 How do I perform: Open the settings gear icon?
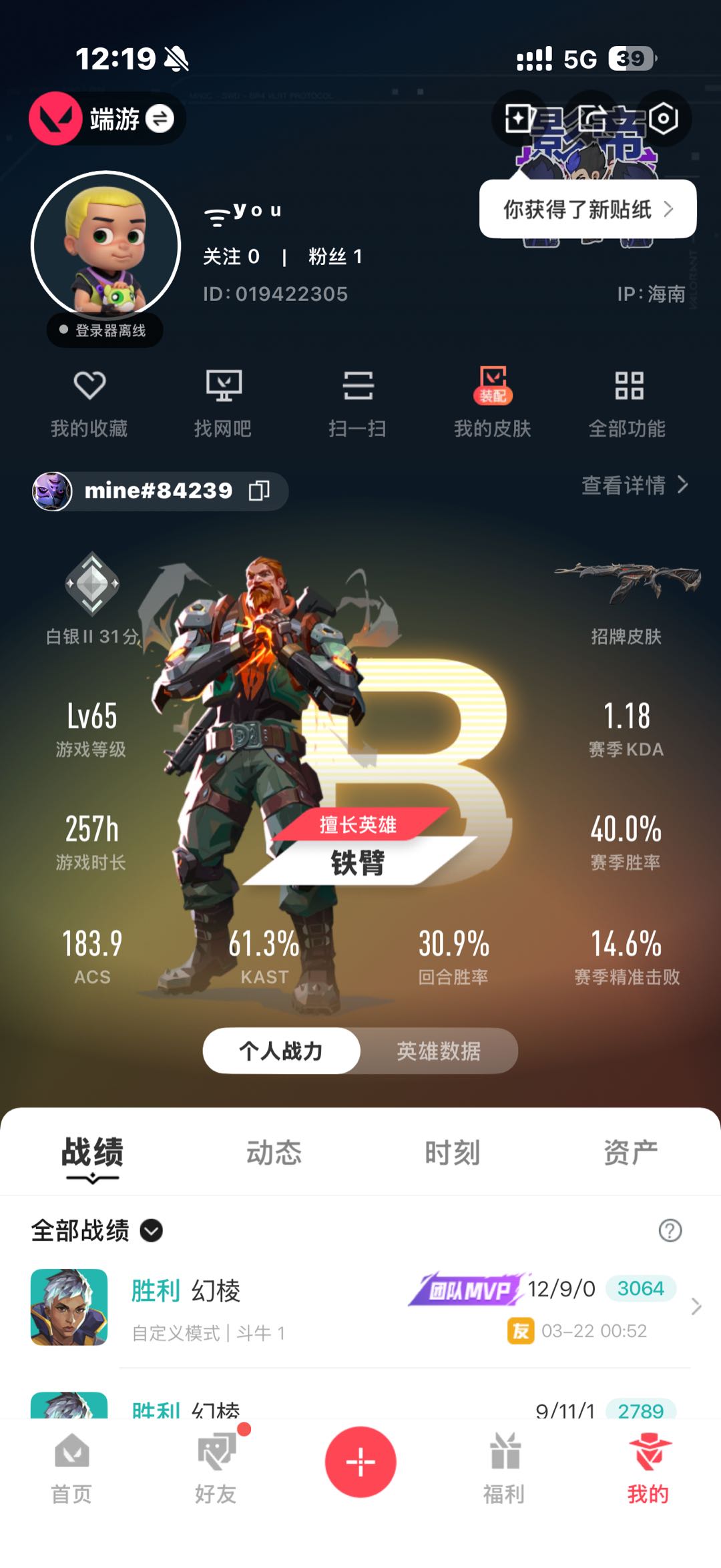click(663, 119)
